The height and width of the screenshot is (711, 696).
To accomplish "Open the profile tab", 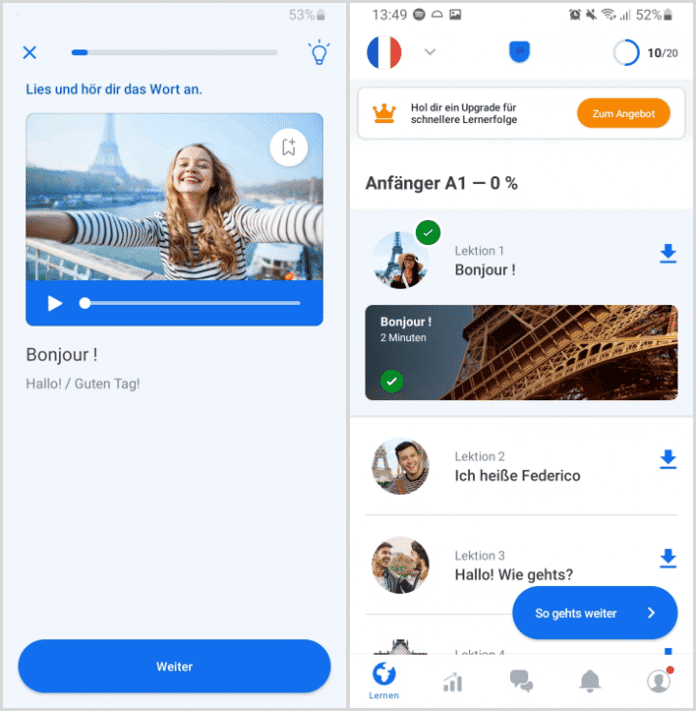I will (x=658, y=681).
